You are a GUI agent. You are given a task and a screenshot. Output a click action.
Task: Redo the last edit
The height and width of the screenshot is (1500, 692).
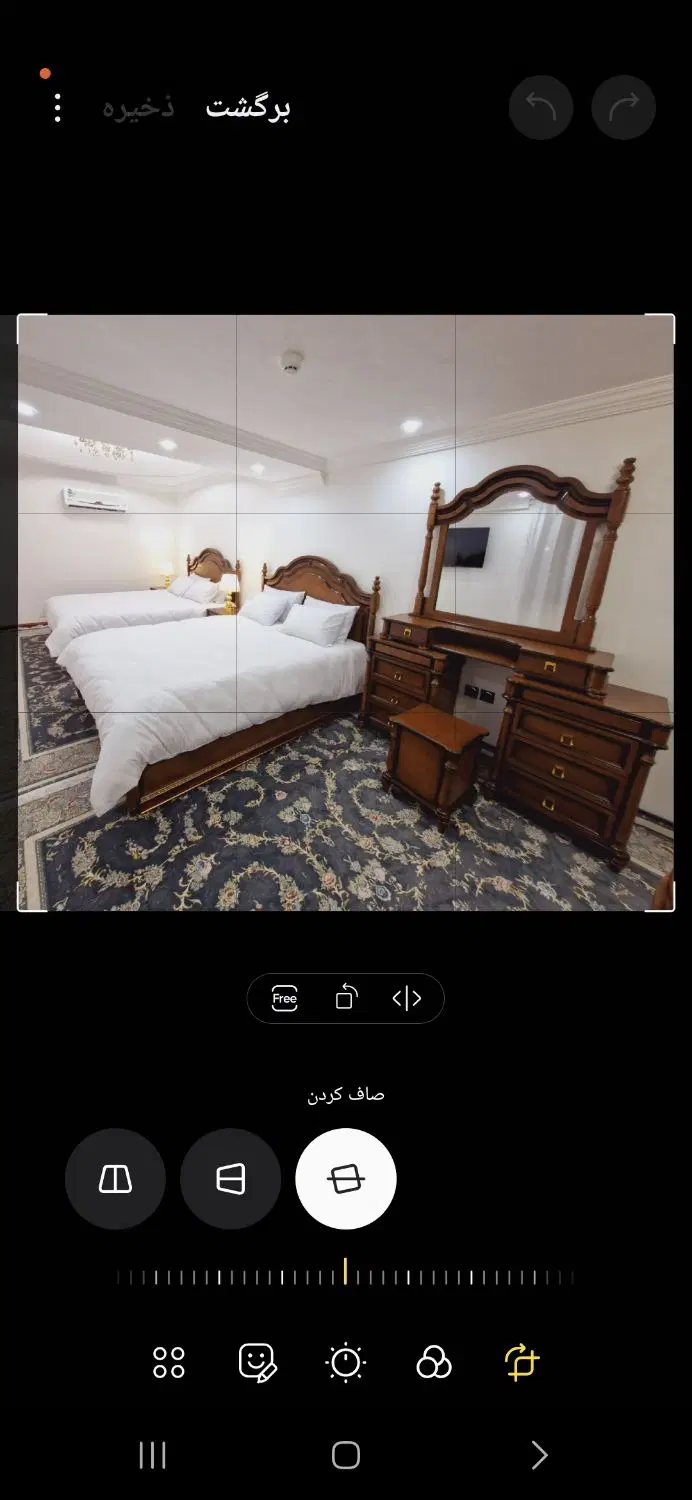[624, 107]
